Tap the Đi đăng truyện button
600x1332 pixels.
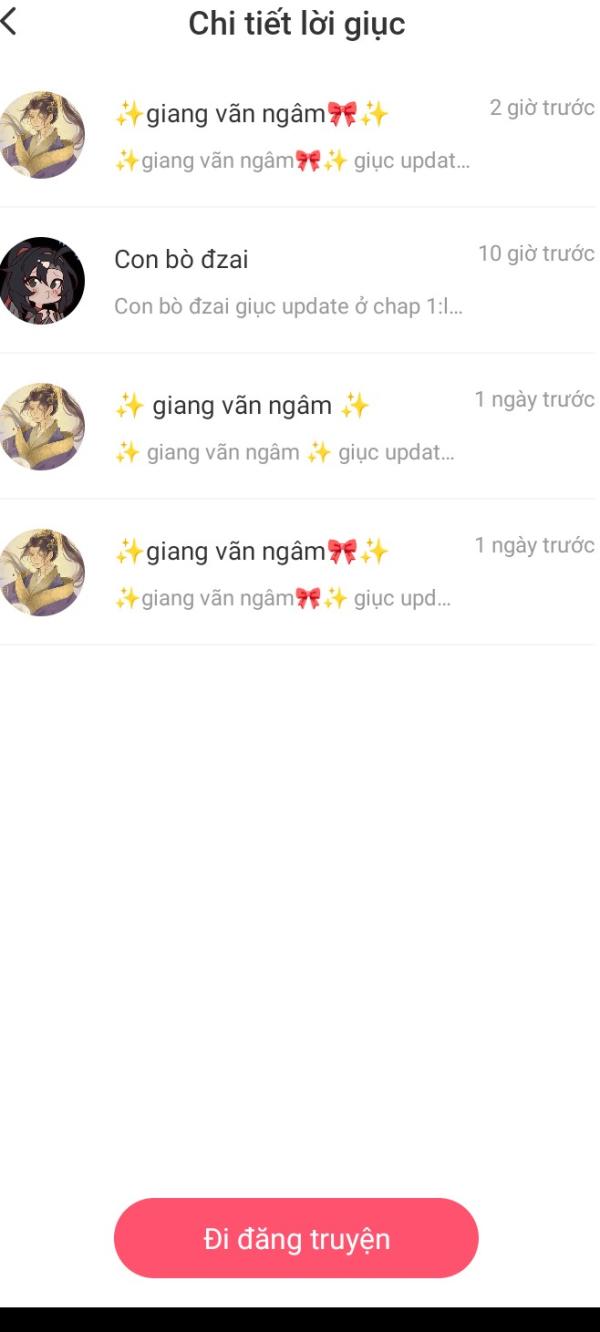(x=296, y=1238)
